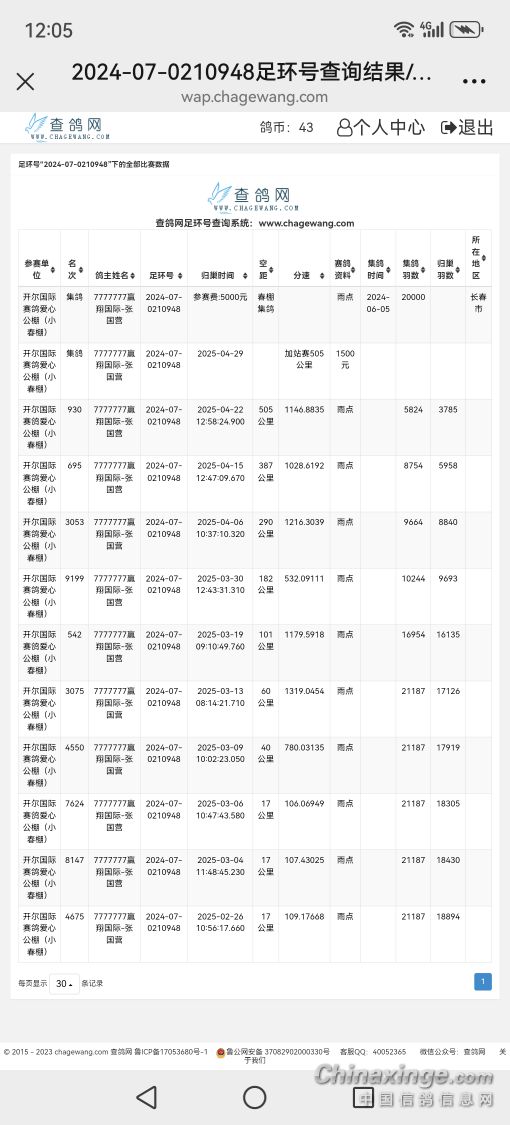Select page 1 in pagination
The image size is (510, 1125).
(483, 982)
